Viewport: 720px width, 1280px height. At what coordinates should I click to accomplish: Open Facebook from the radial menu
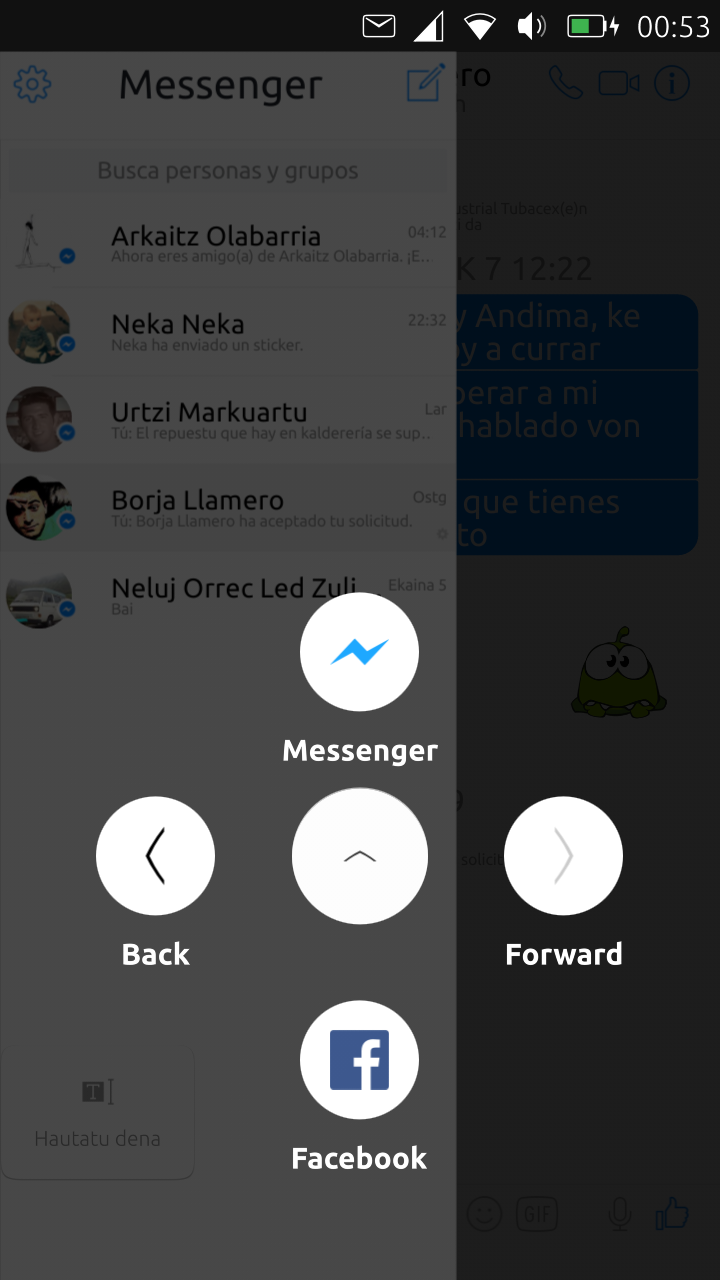[x=359, y=1060]
